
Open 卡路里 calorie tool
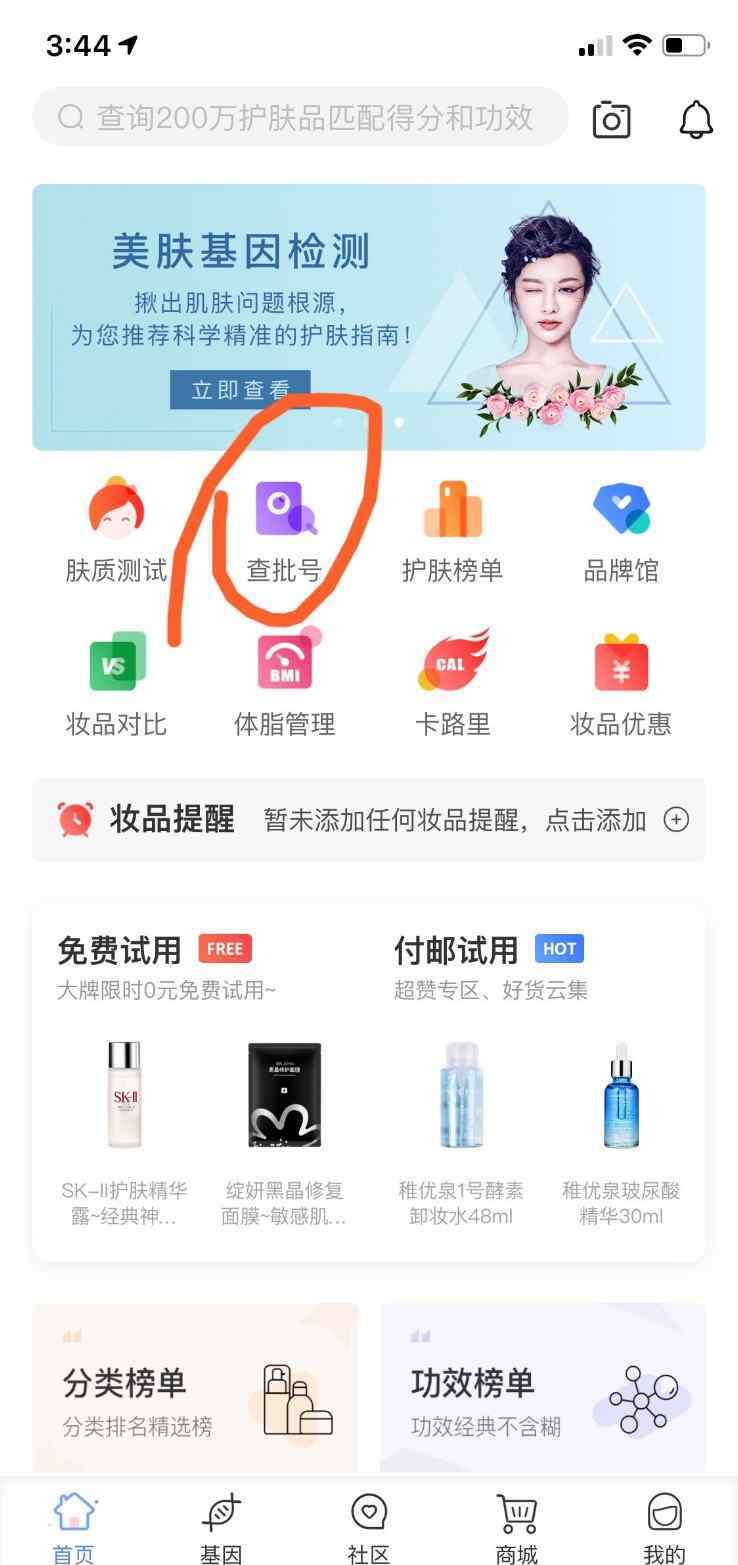coord(452,684)
